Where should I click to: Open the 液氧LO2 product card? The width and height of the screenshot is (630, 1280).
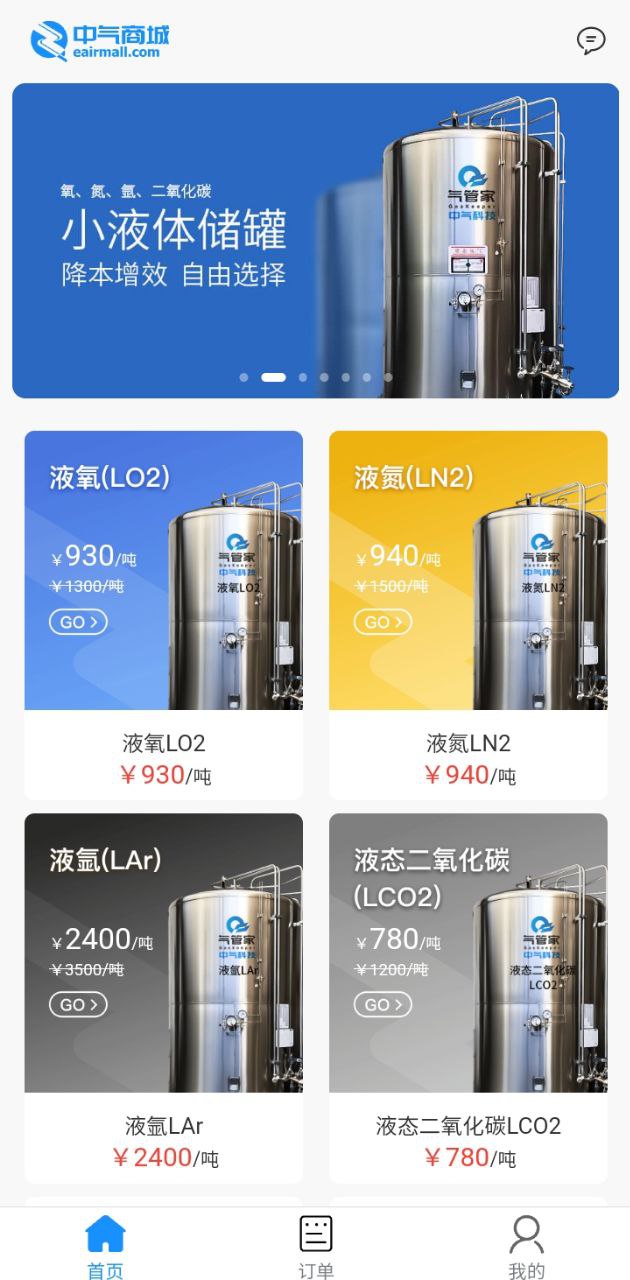[163, 614]
